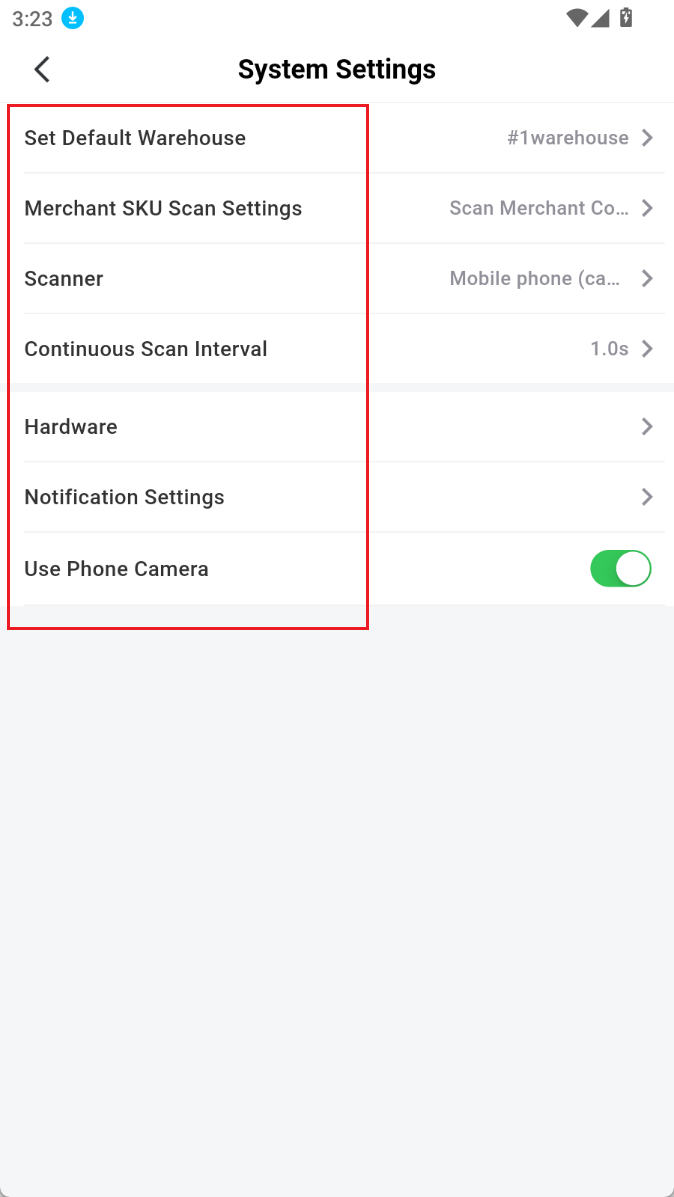Open Set Default Warehouse setting

click(337, 138)
